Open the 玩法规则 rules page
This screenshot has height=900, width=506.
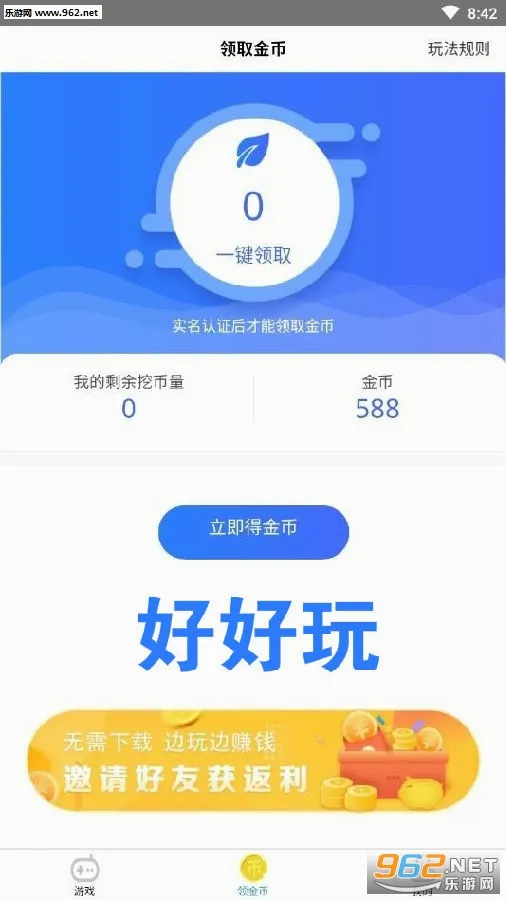coord(458,49)
